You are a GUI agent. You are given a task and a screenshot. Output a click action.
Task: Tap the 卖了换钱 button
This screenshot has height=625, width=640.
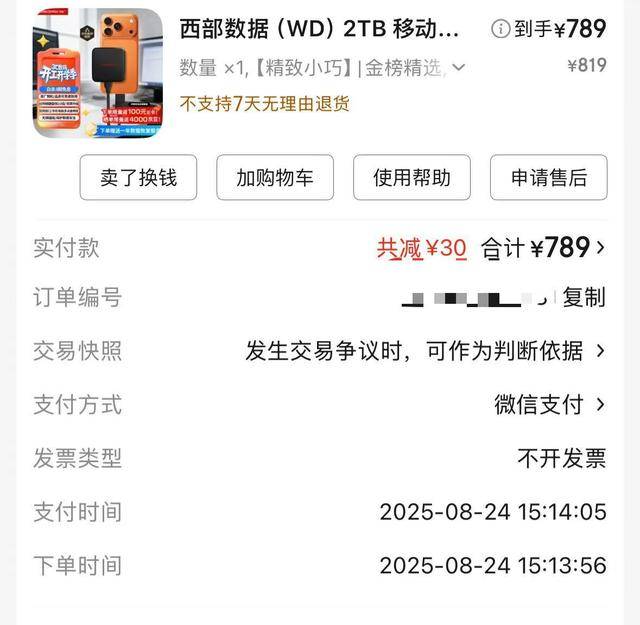[x=138, y=178]
